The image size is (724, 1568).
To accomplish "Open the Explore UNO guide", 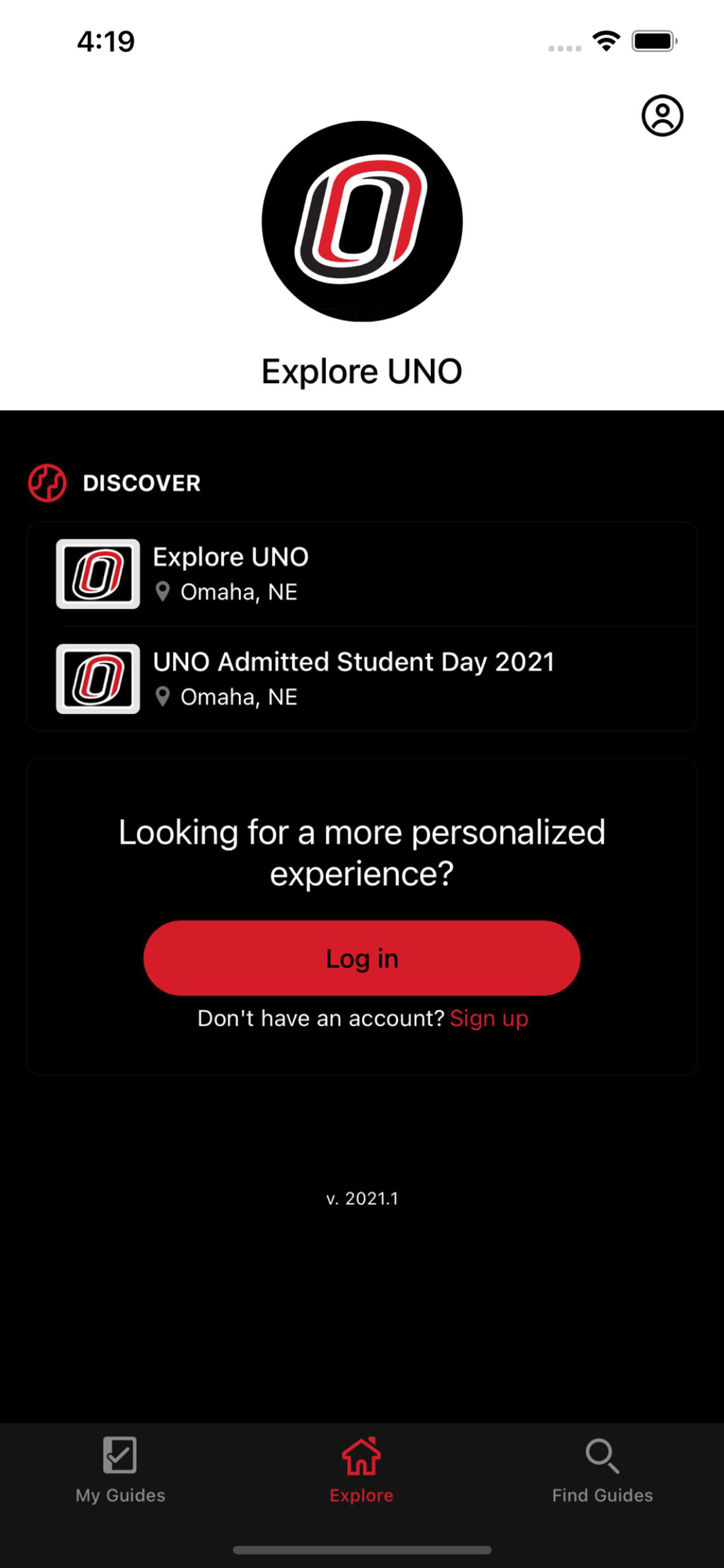I will pyautogui.click(x=362, y=574).
